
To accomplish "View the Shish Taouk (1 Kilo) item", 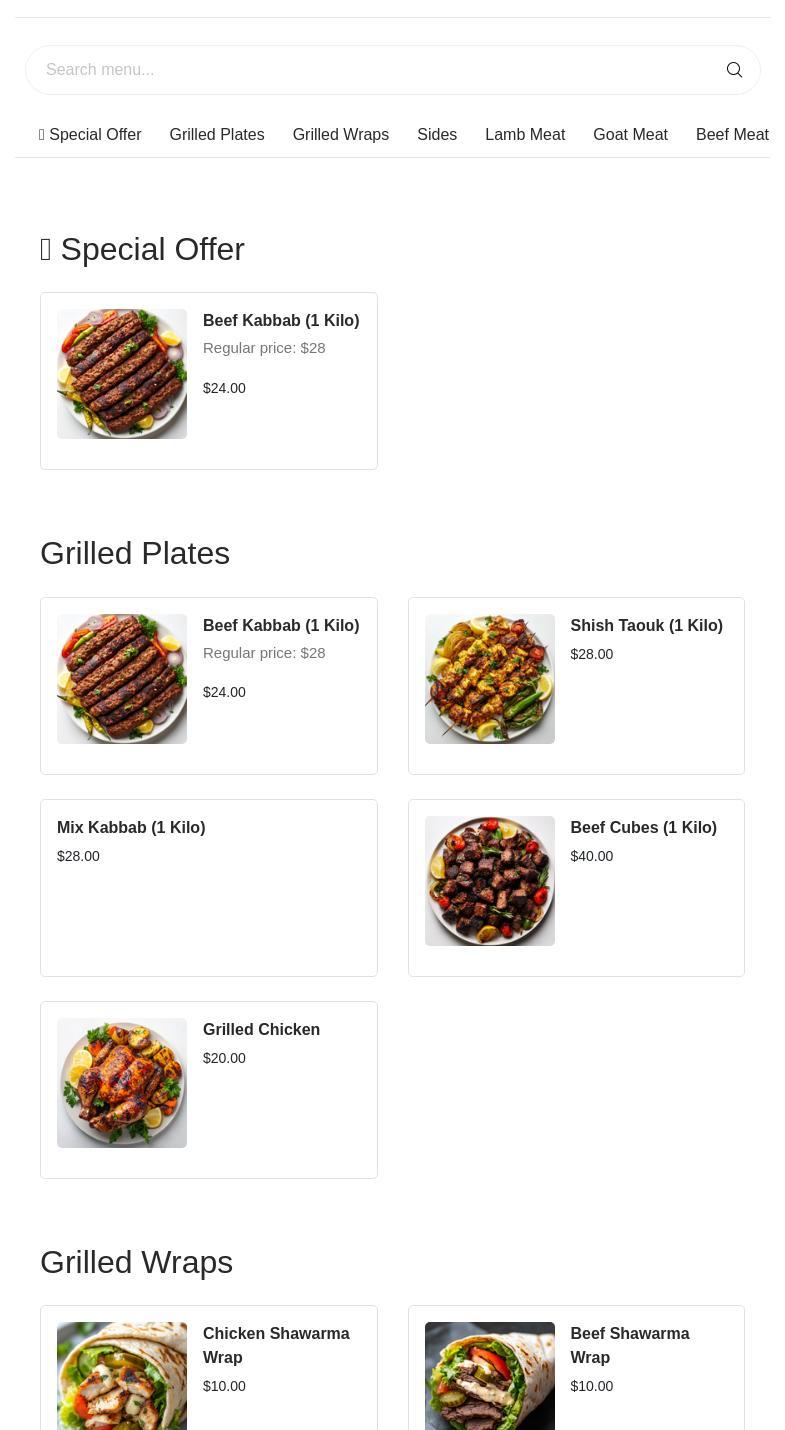I will [x=576, y=686].
